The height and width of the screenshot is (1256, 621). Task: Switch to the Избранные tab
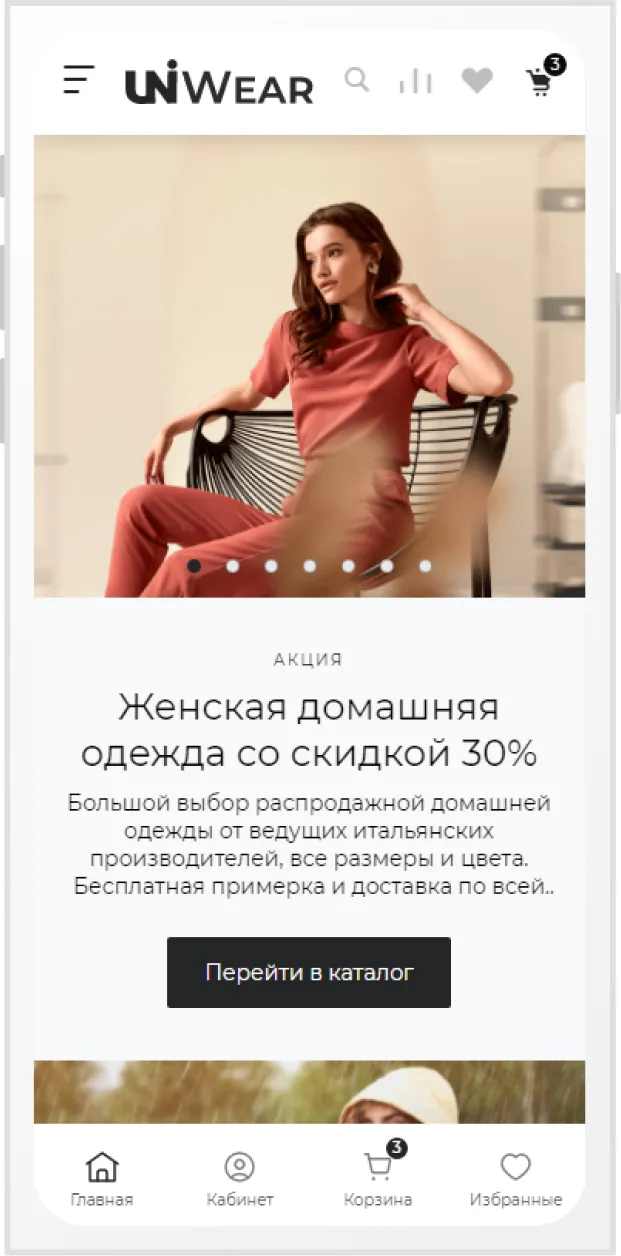click(515, 1179)
